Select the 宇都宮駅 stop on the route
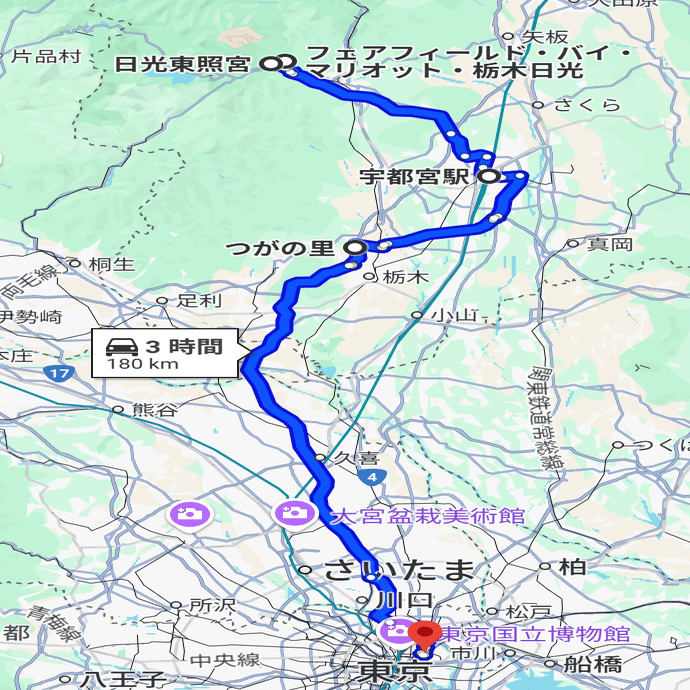This screenshot has height=690, width=690. coord(490,176)
